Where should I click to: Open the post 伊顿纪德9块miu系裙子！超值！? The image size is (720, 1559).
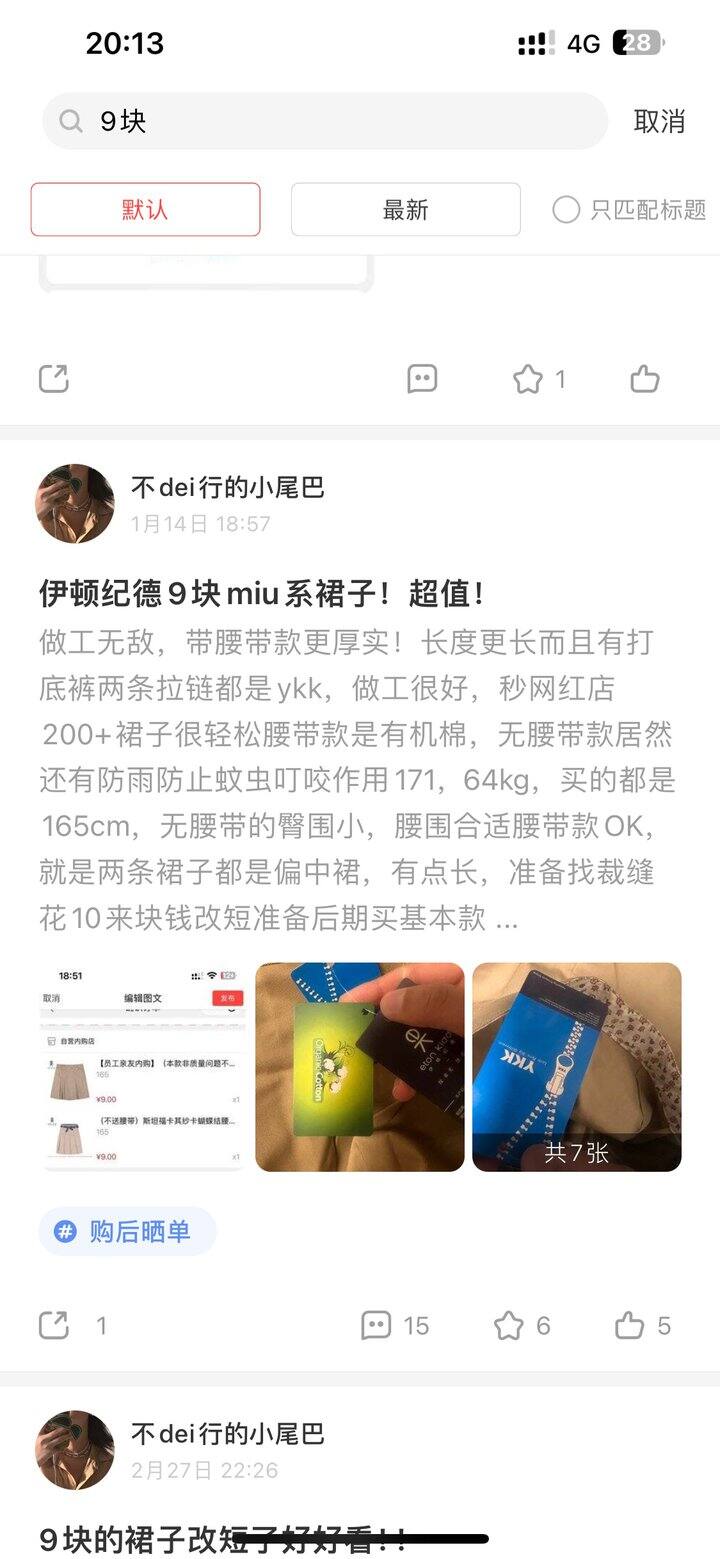(262, 594)
